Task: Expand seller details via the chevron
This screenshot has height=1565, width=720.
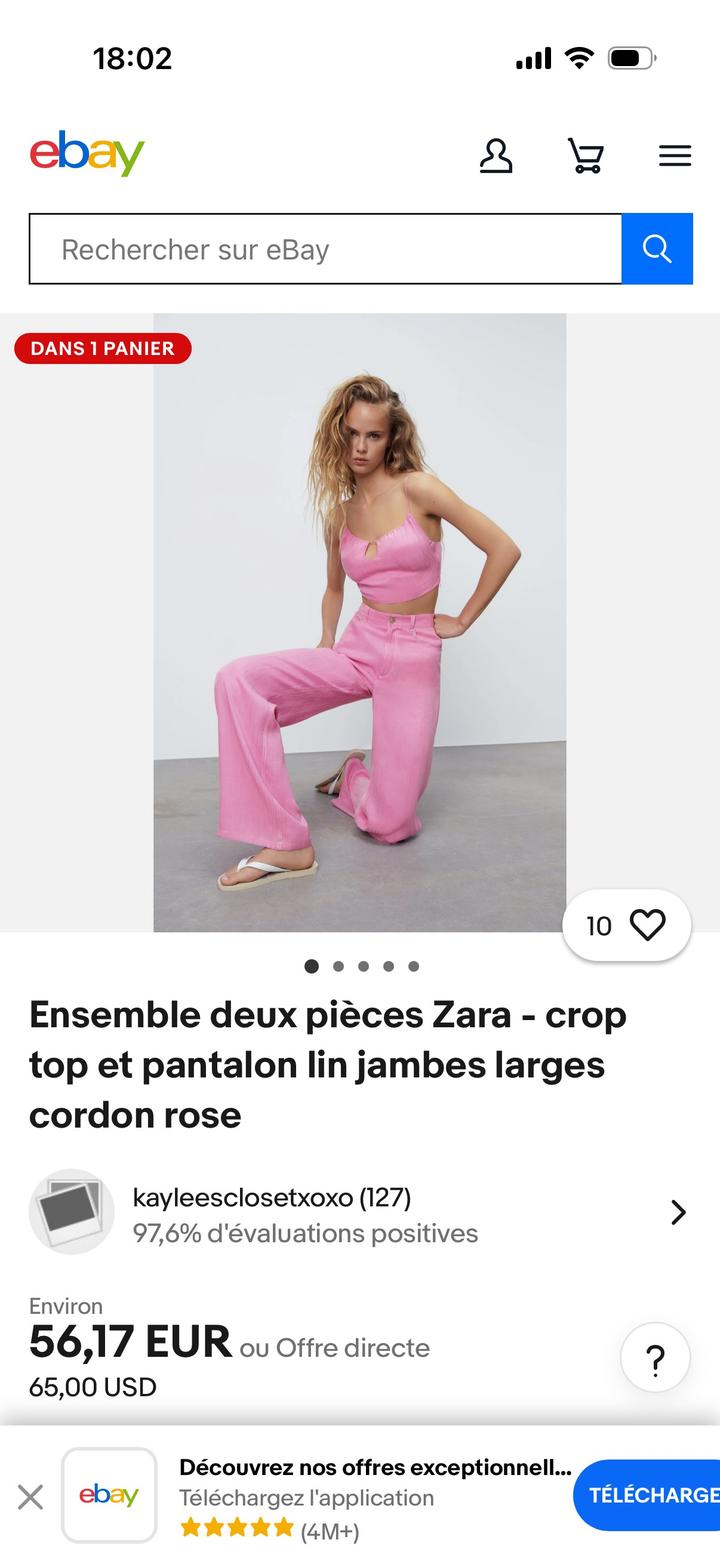Action: click(x=678, y=1211)
